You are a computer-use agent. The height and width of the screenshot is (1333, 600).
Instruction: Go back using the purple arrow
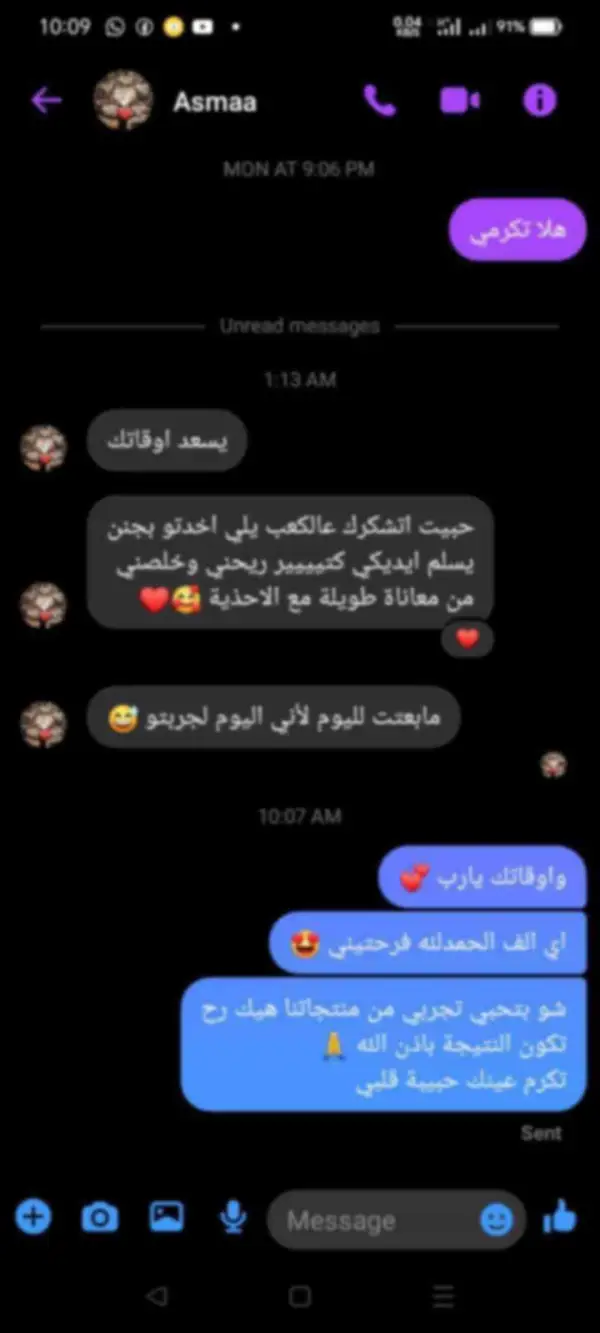point(46,100)
